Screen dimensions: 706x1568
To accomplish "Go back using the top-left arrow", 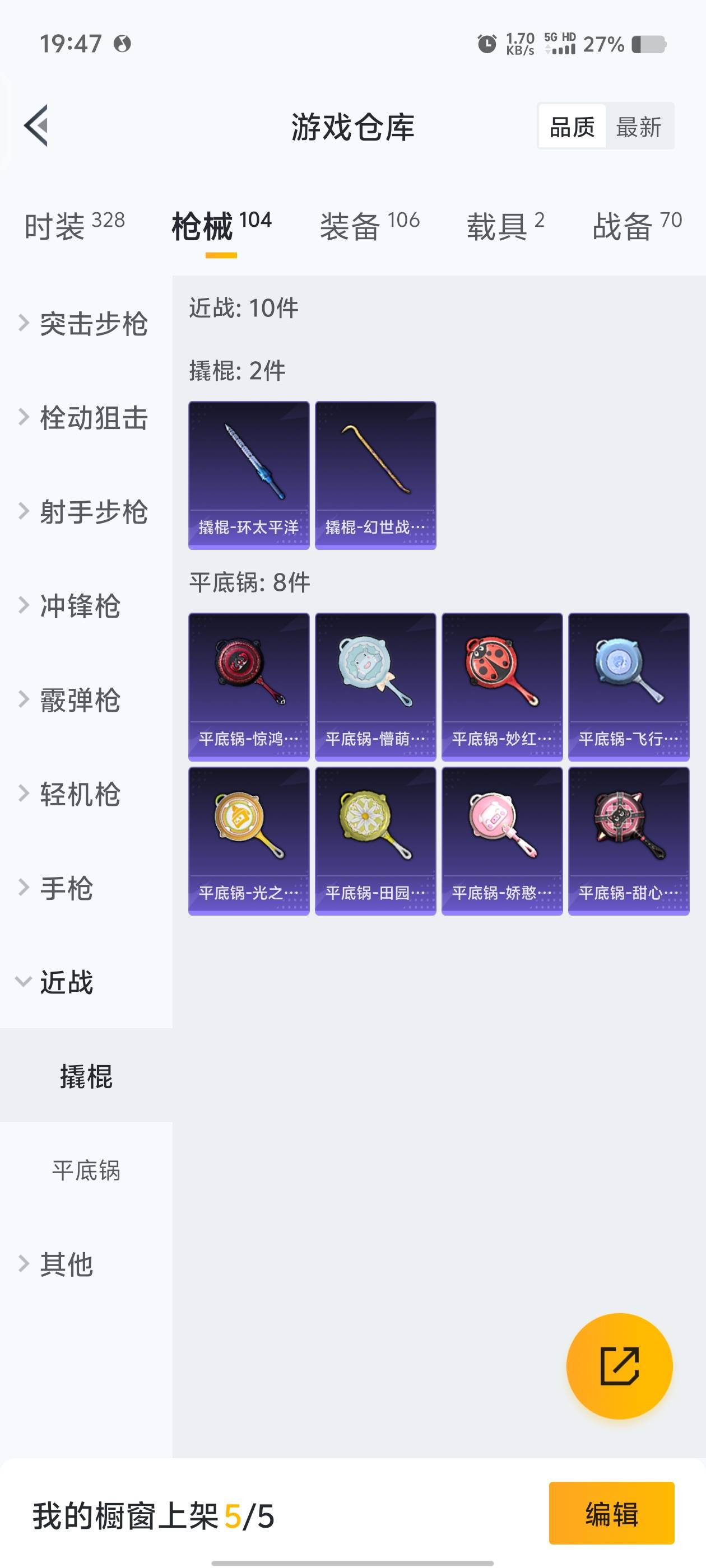I will tap(36, 126).
